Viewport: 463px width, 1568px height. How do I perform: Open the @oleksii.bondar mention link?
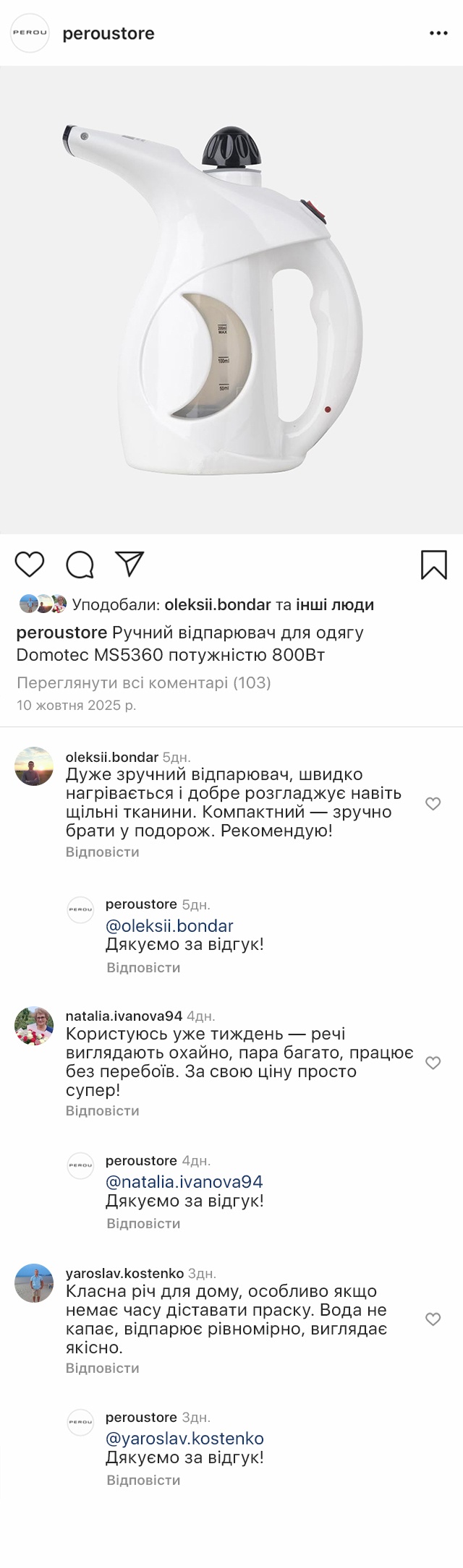click(x=169, y=925)
